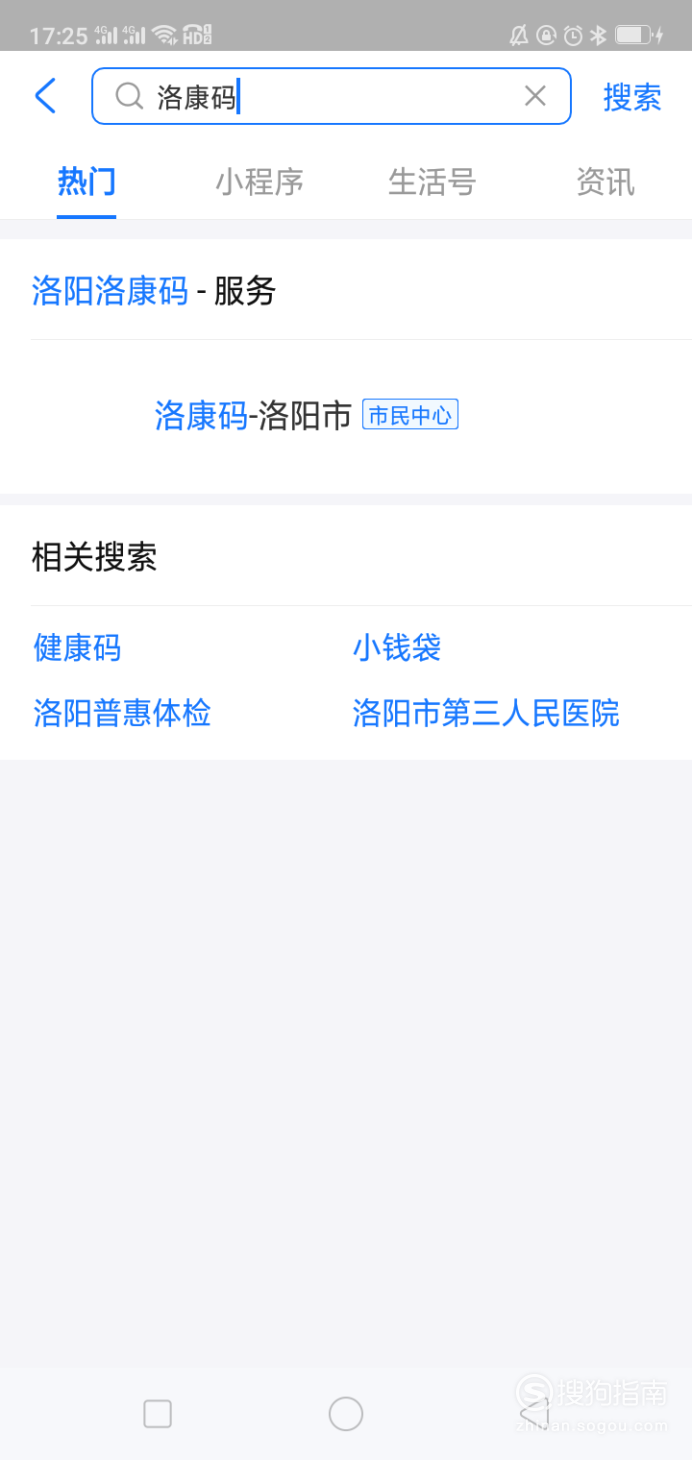Image resolution: width=692 pixels, height=1460 pixels.
Task: Search related term 健康码
Action: [77, 648]
